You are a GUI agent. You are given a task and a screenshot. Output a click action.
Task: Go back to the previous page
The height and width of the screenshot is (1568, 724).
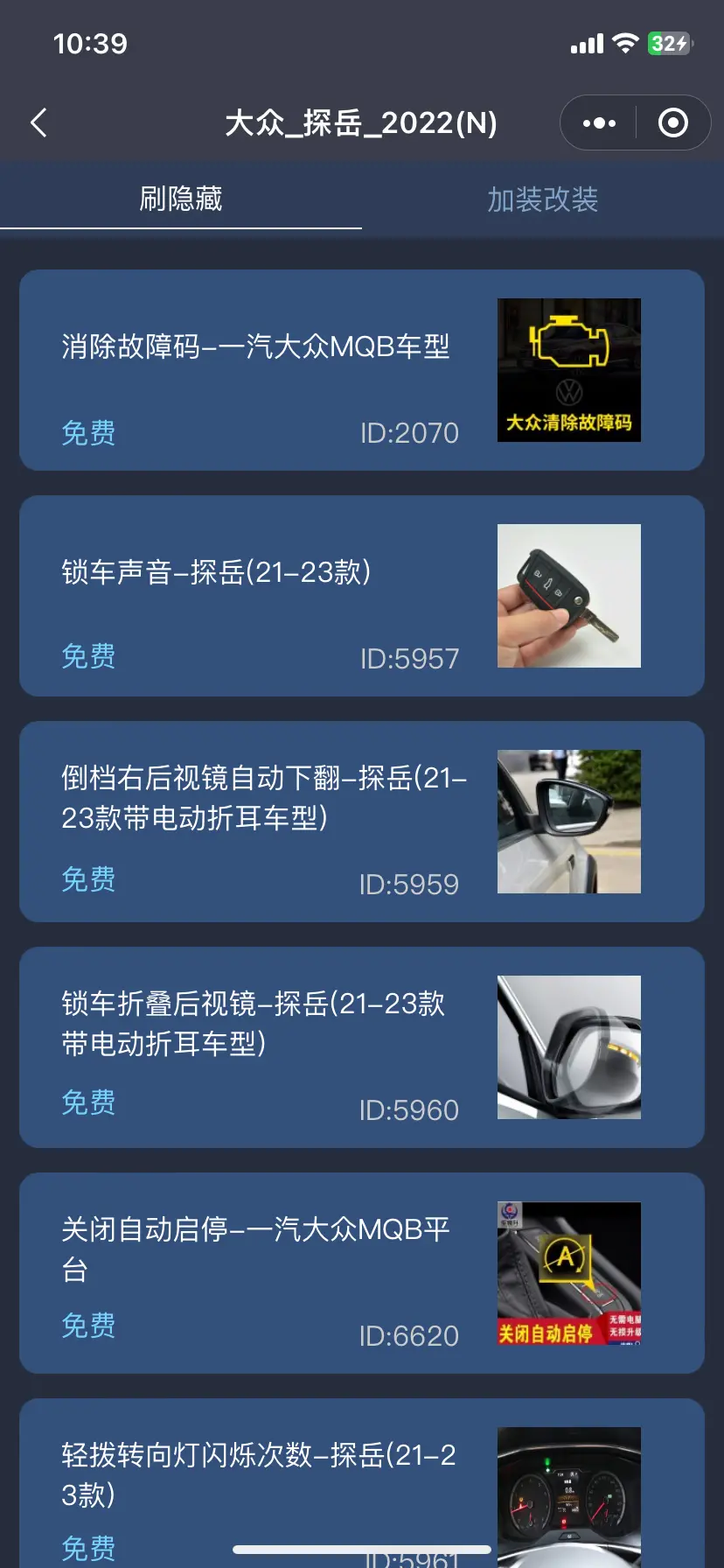pyautogui.click(x=39, y=123)
